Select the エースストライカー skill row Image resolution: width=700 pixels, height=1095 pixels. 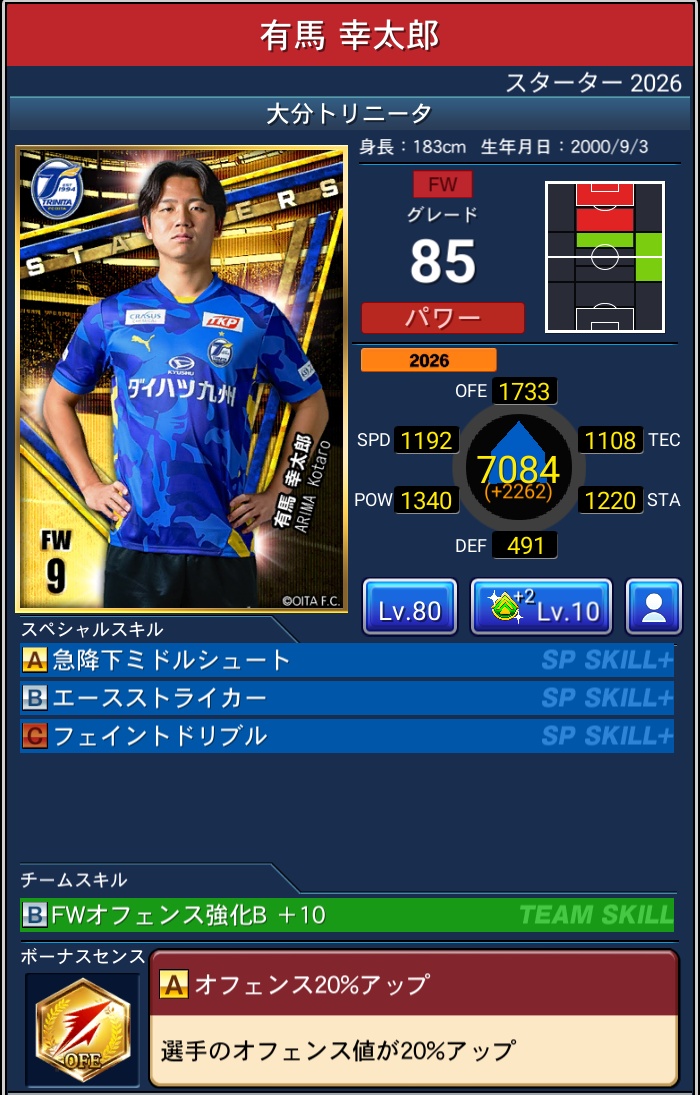click(x=346, y=697)
